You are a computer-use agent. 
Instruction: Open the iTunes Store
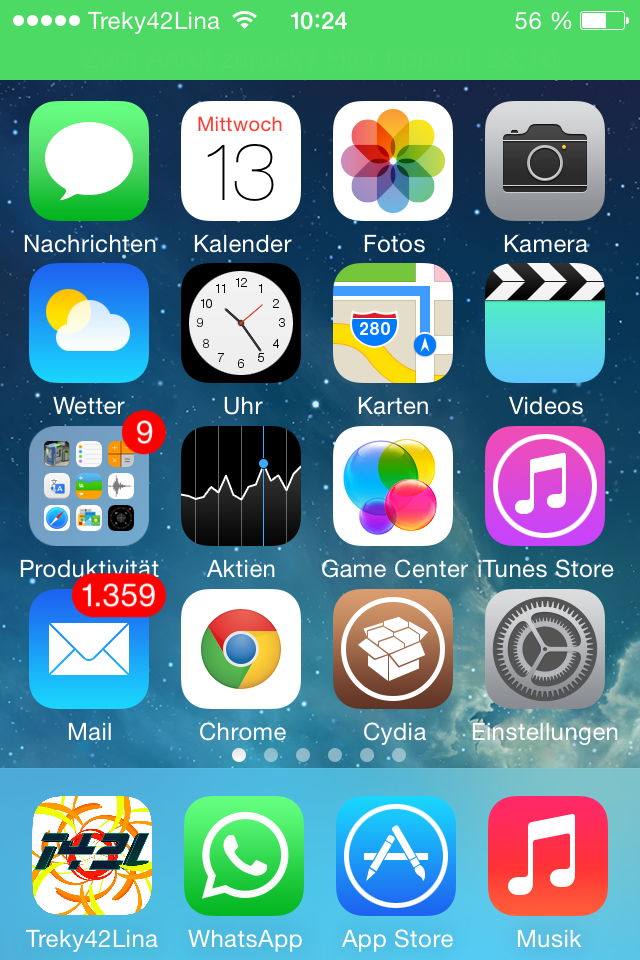pos(545,486)
